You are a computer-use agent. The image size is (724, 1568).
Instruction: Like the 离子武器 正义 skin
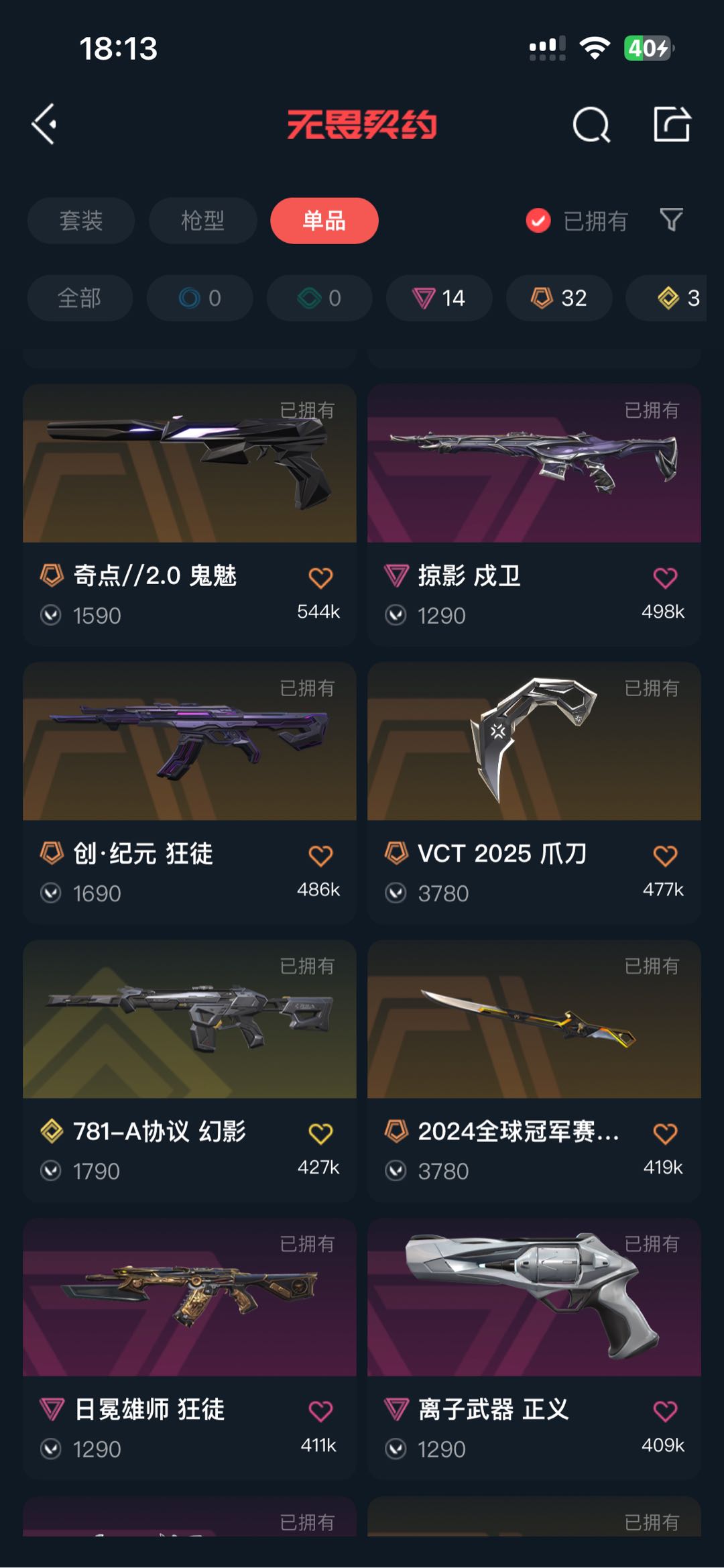[x=665, y=1411]
